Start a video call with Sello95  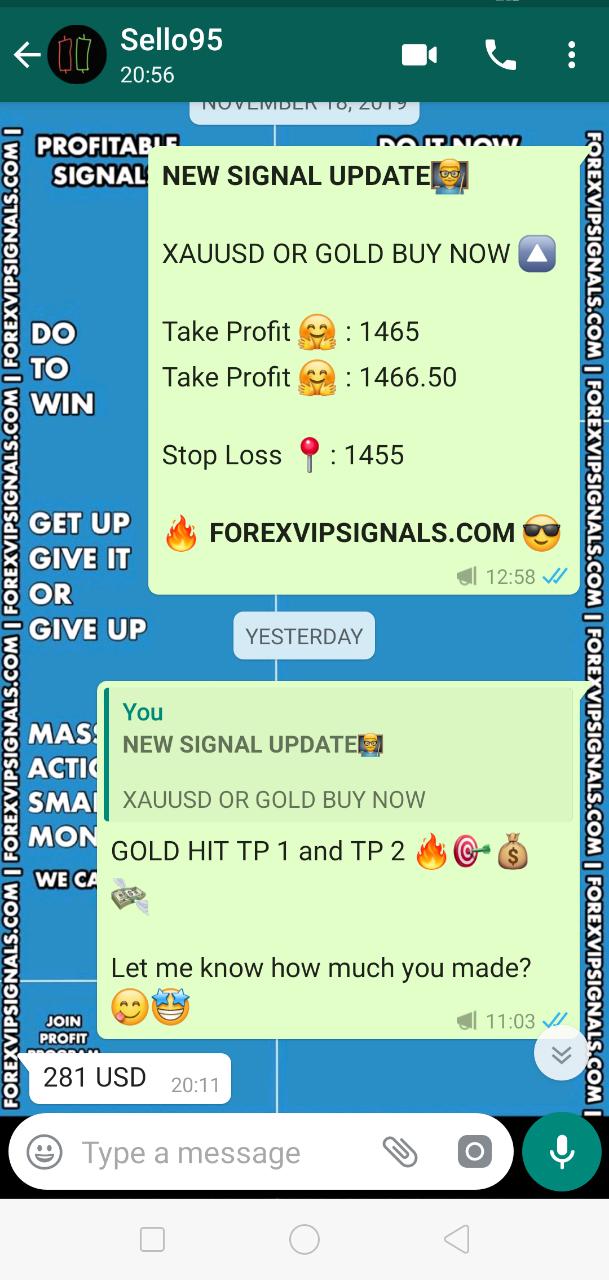click(x=419, y=55)
